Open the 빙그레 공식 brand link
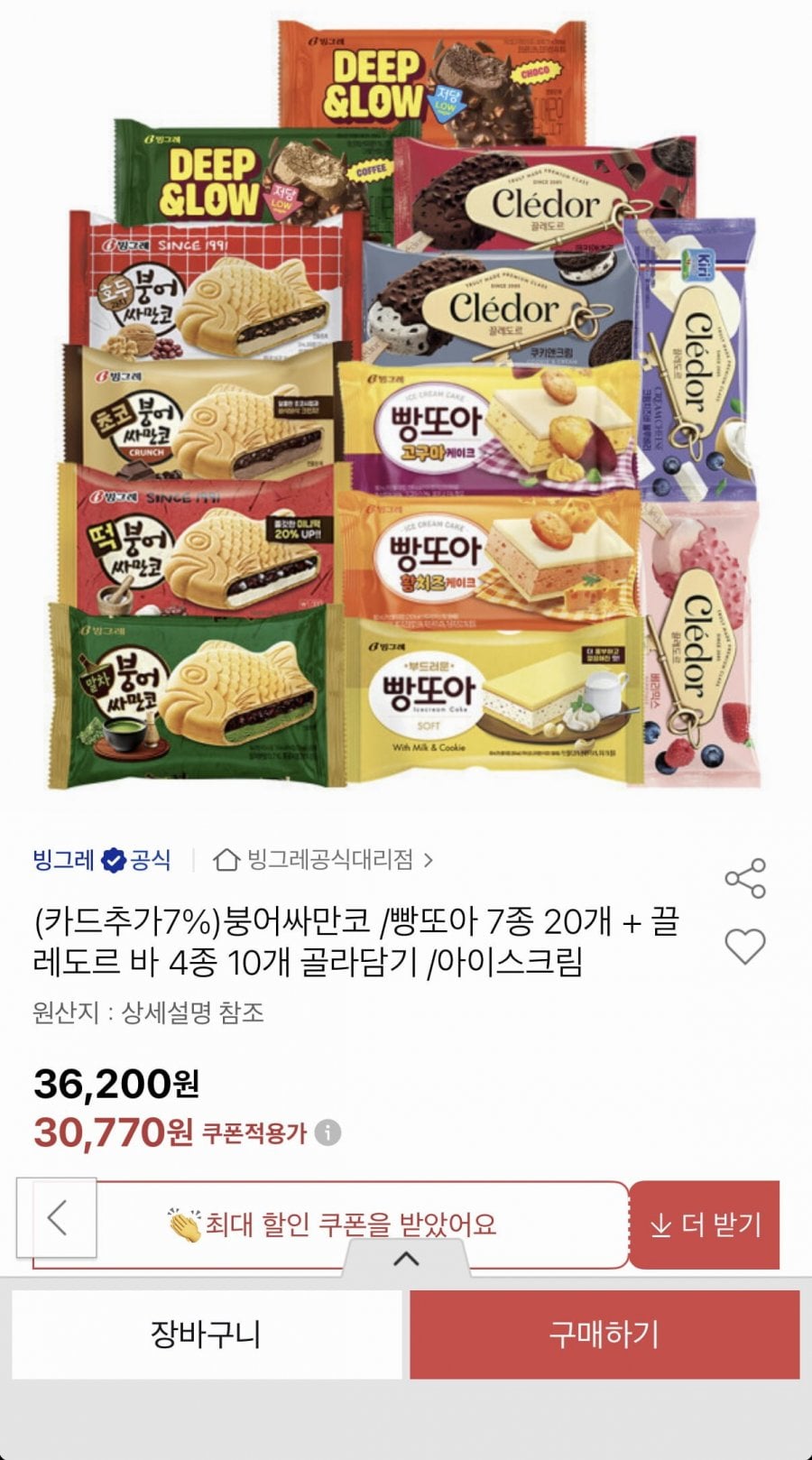Screen dimensions: 812x1460 click(x=101, y=860)
